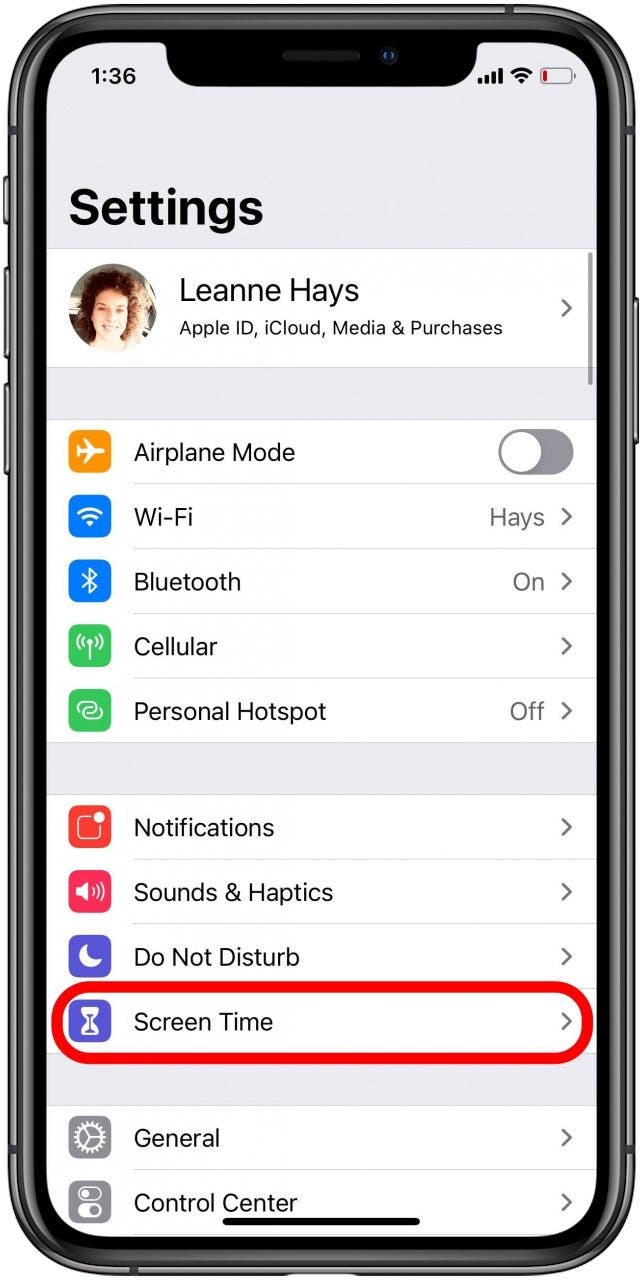Open Control Center settings
The height and width of the screenshot is (1280, 642).
coord(320,1201)
